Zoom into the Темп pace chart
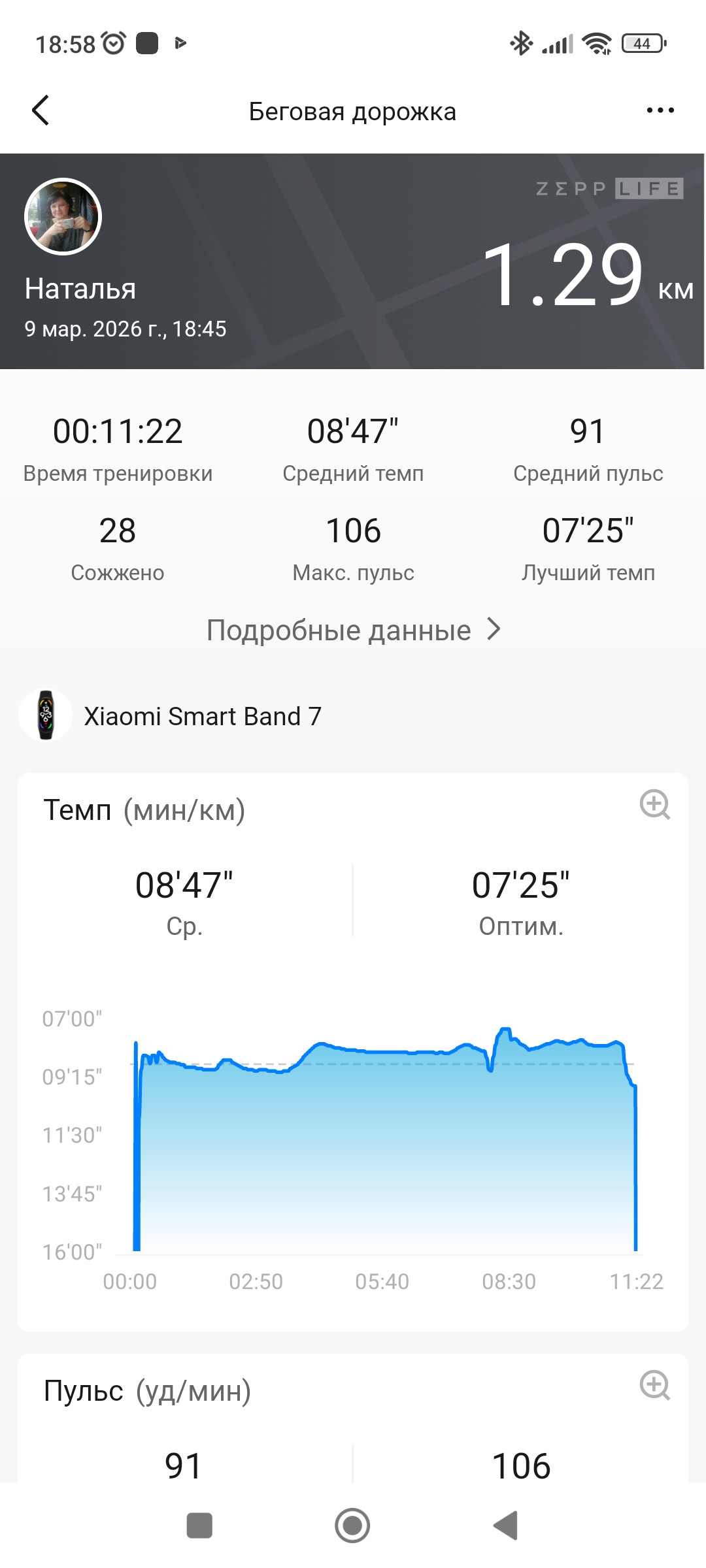This screenshot has height=1568, width=706. tap(655, 804)
